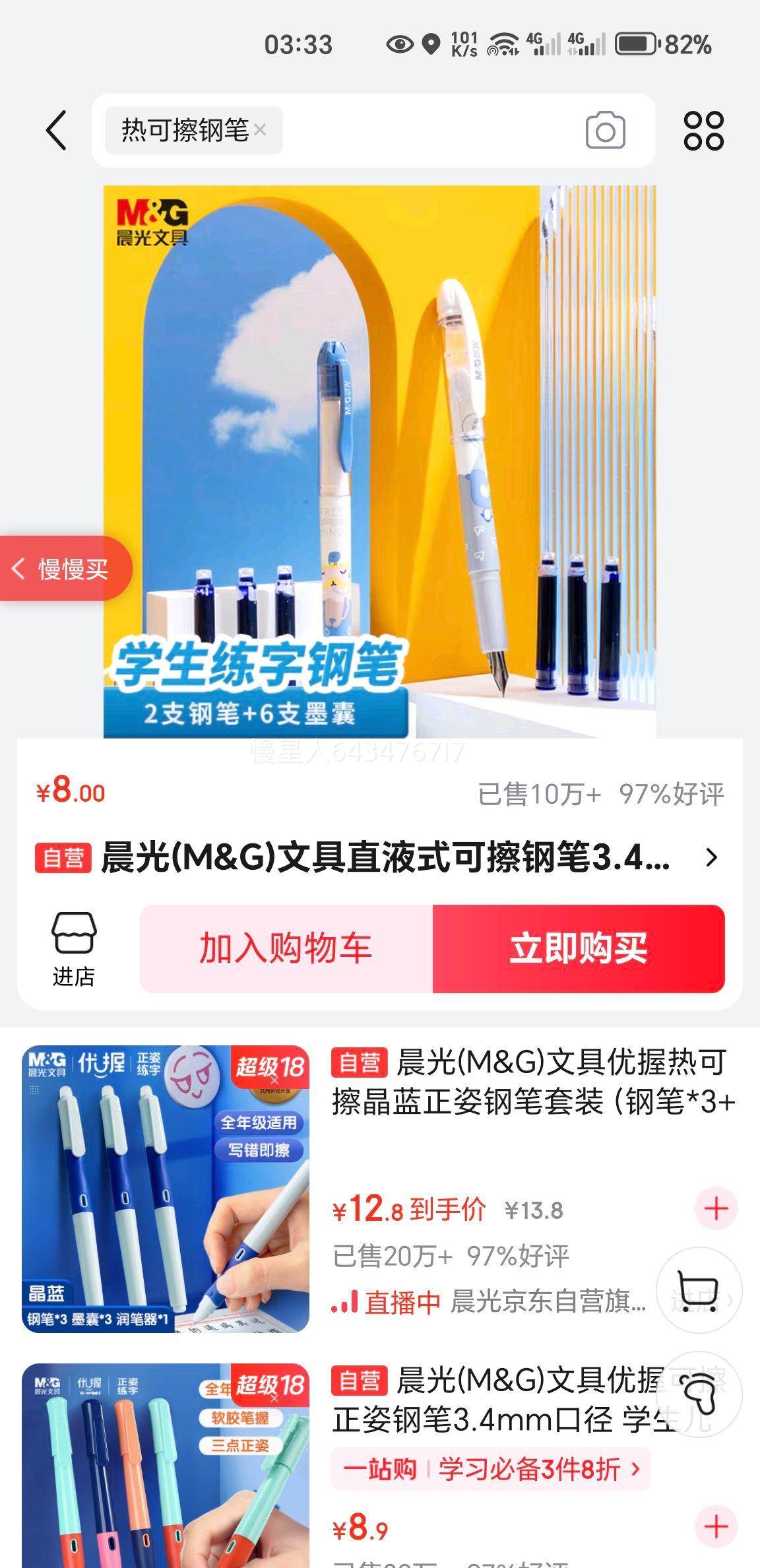
Task: Enter the store via 进店
Action: point(74,949)
